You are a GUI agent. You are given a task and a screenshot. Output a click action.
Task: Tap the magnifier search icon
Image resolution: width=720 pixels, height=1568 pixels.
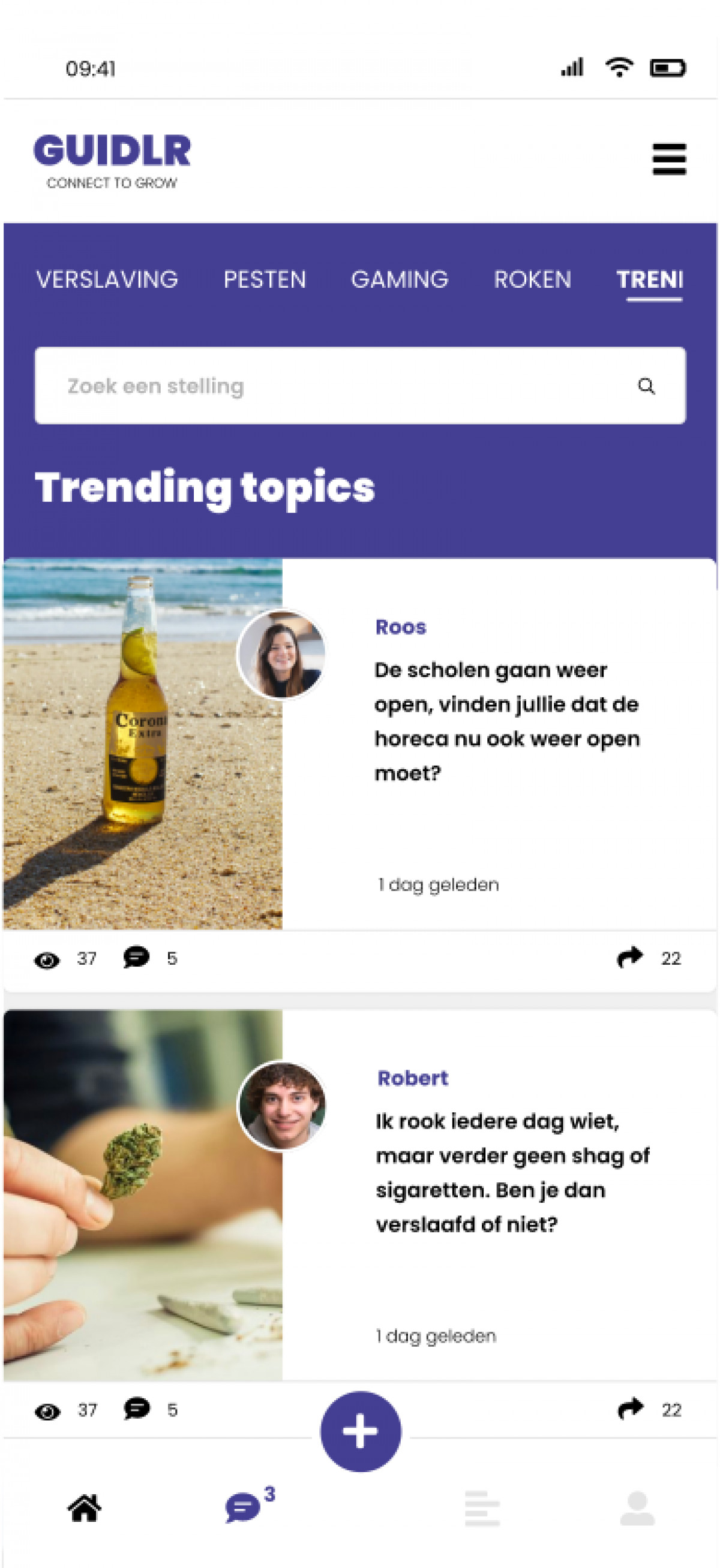point(646,386)
